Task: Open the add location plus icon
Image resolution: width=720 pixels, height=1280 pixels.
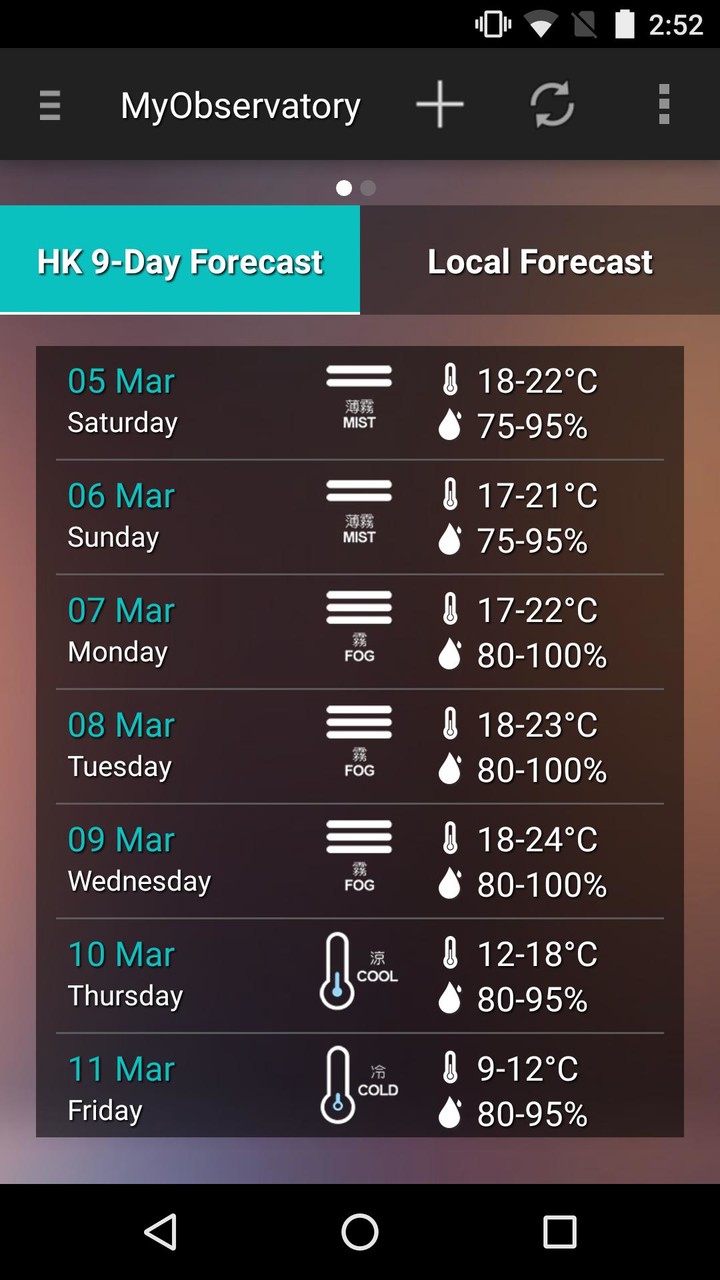Action: [x=438, y=104]
